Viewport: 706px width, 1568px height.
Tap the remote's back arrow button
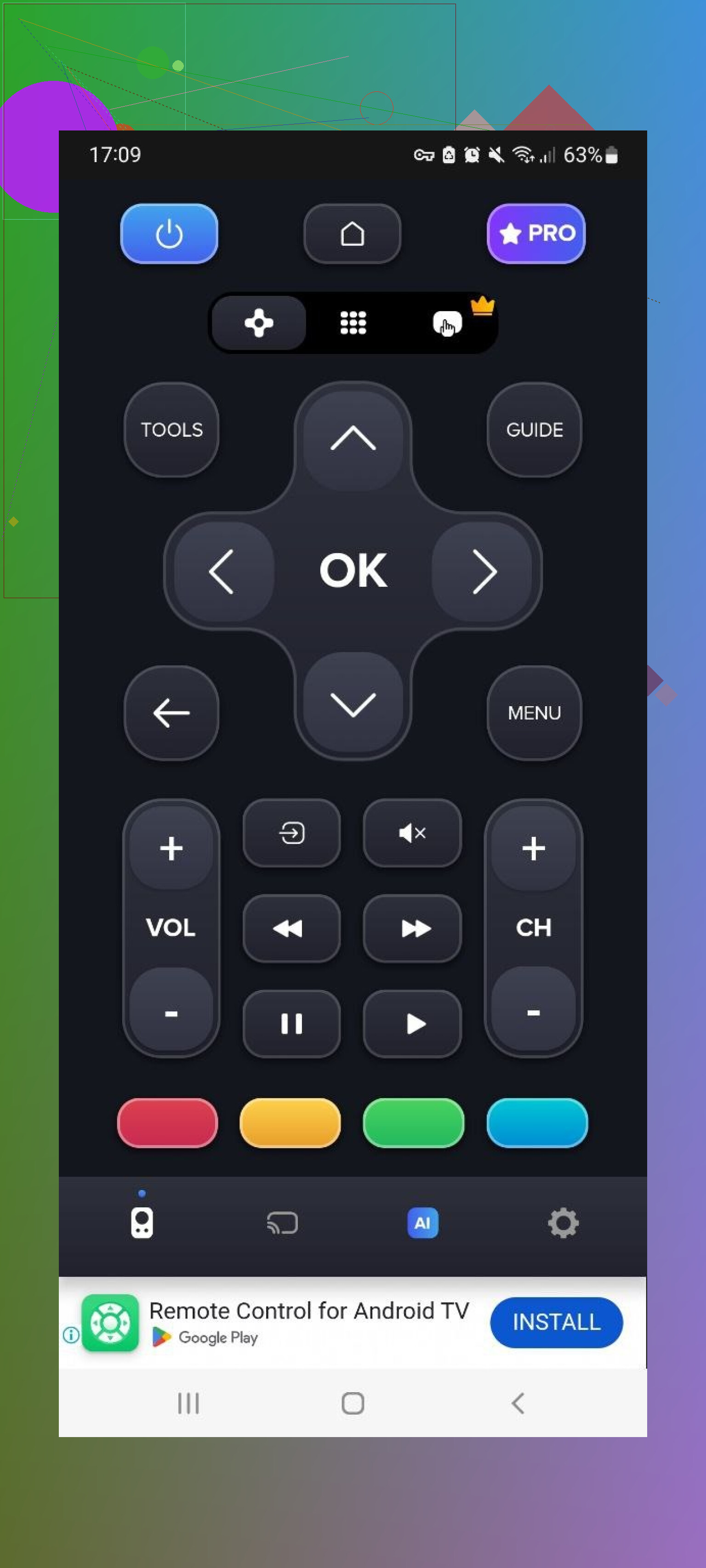point(171,713)
